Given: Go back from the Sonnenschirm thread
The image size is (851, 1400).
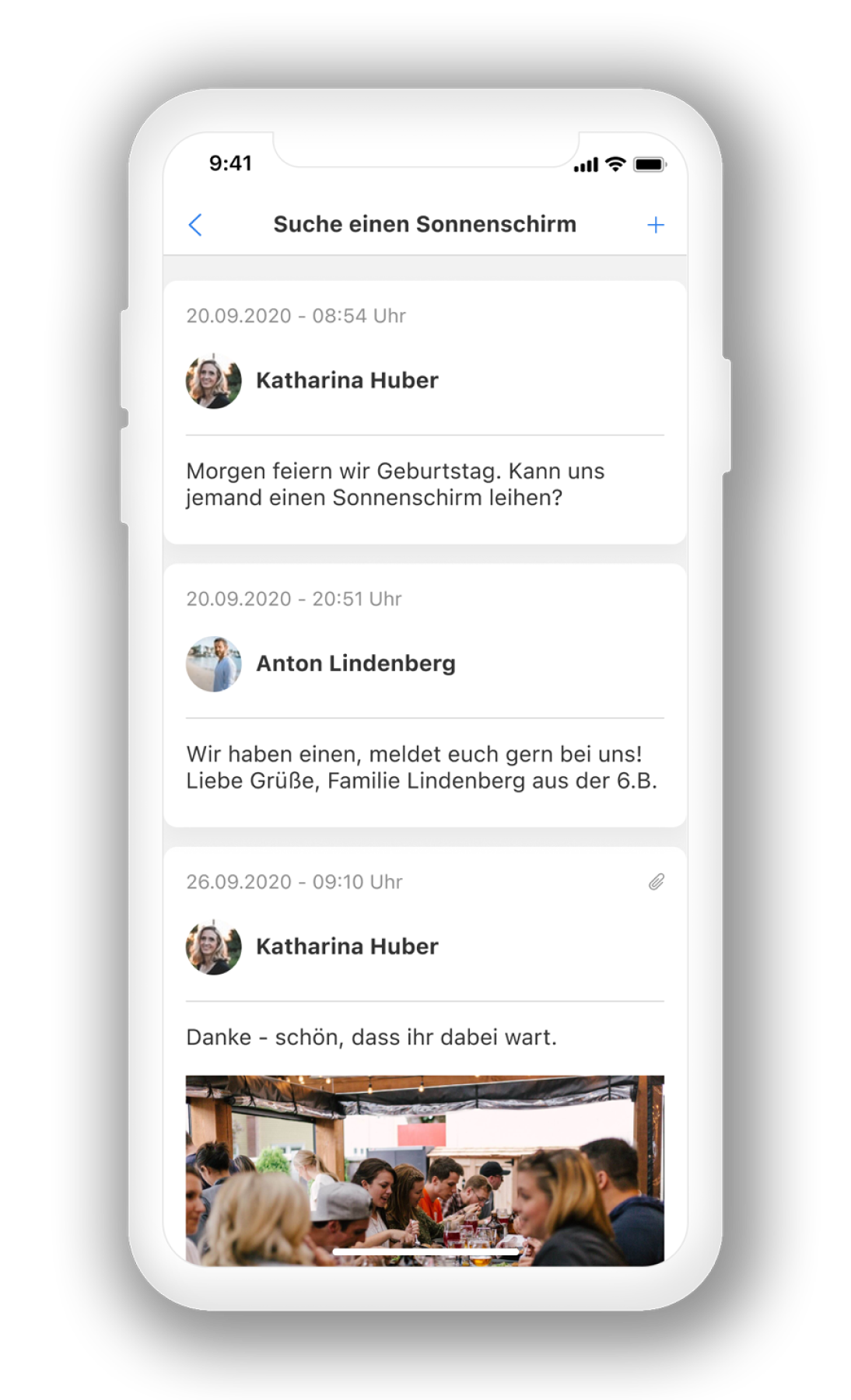Looking at the screenshot, I should click(x=195, y=226).
